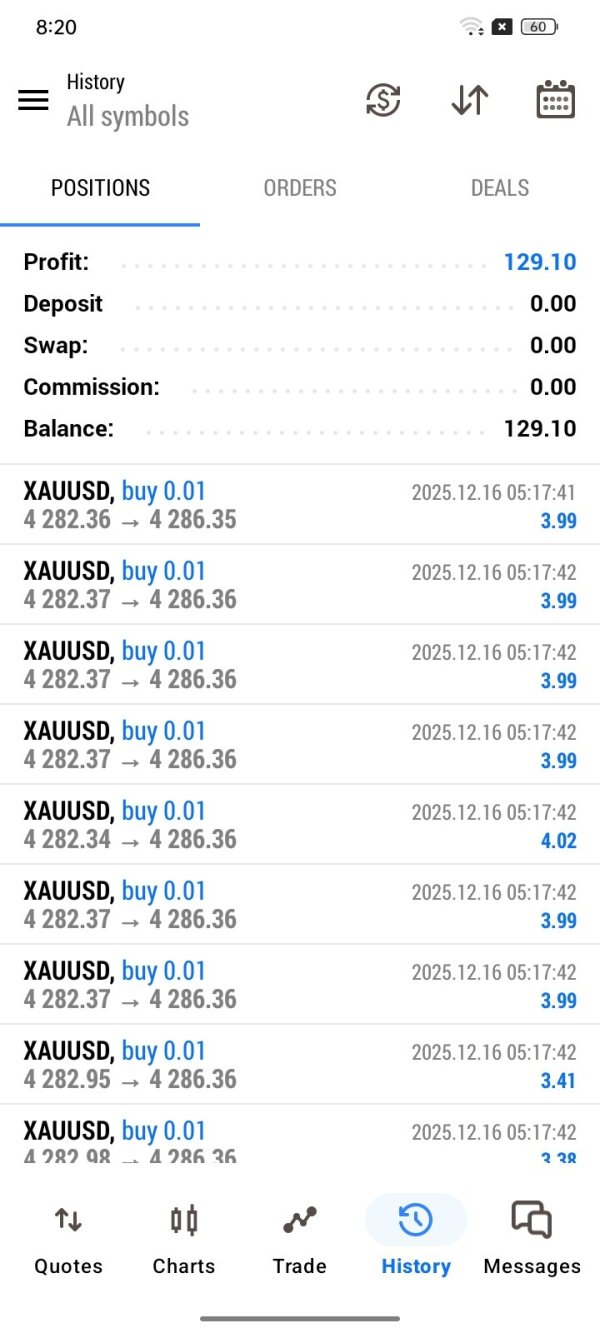This screenshot has height=1333, width=600.
Task: Open the sort arrows option
Action: tap(469, 100)
